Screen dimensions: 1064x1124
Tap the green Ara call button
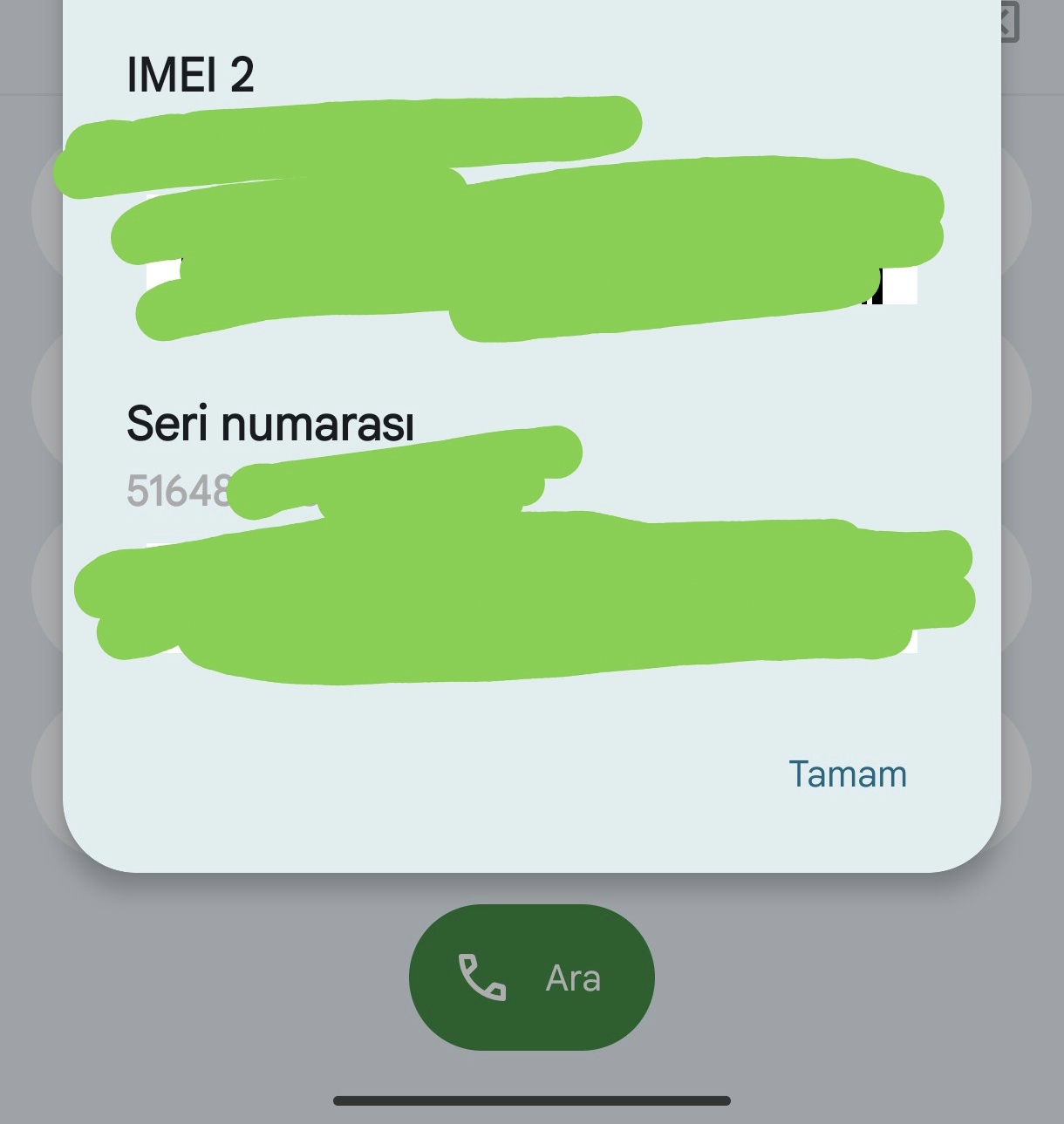[531, 977]
